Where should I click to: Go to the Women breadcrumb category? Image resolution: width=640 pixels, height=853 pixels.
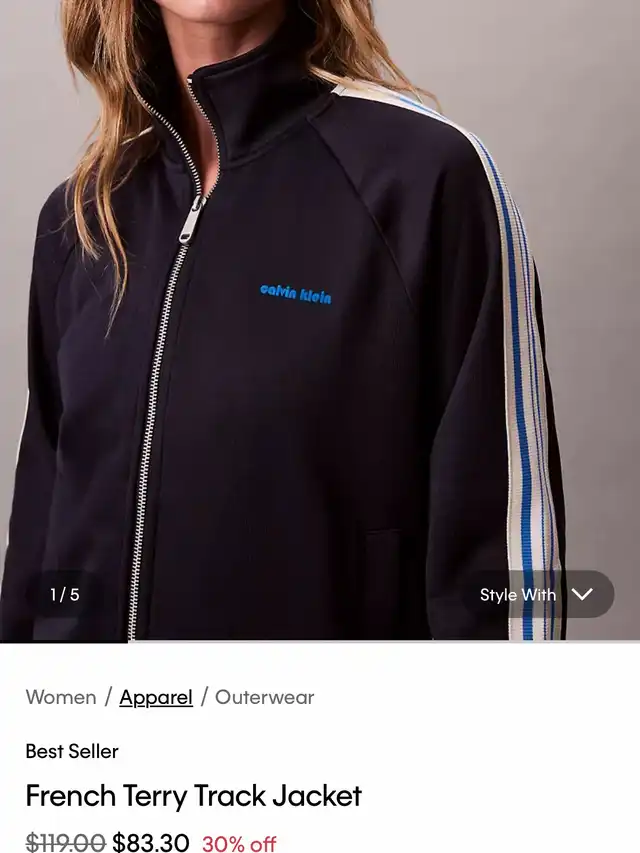(61, 697)
